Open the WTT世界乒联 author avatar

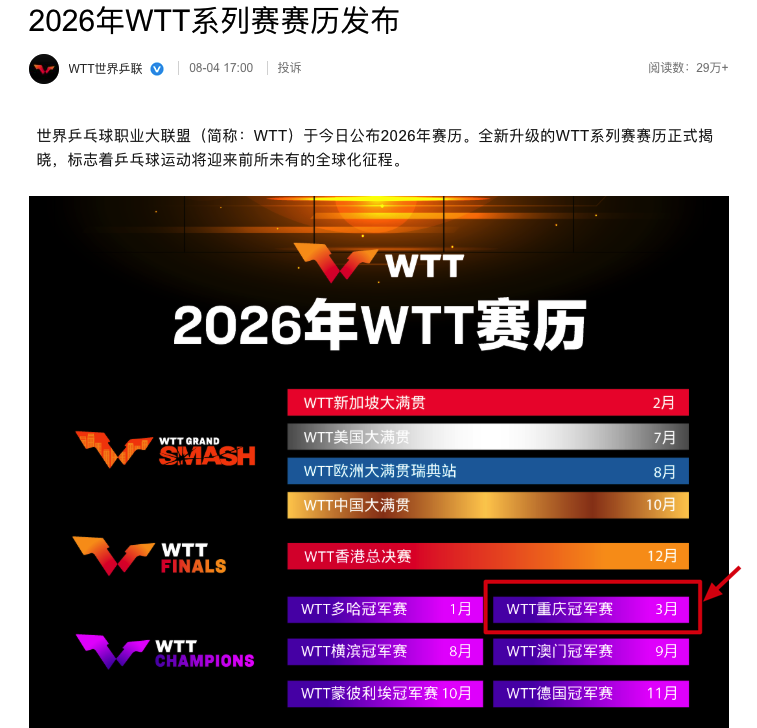point(44,68)
